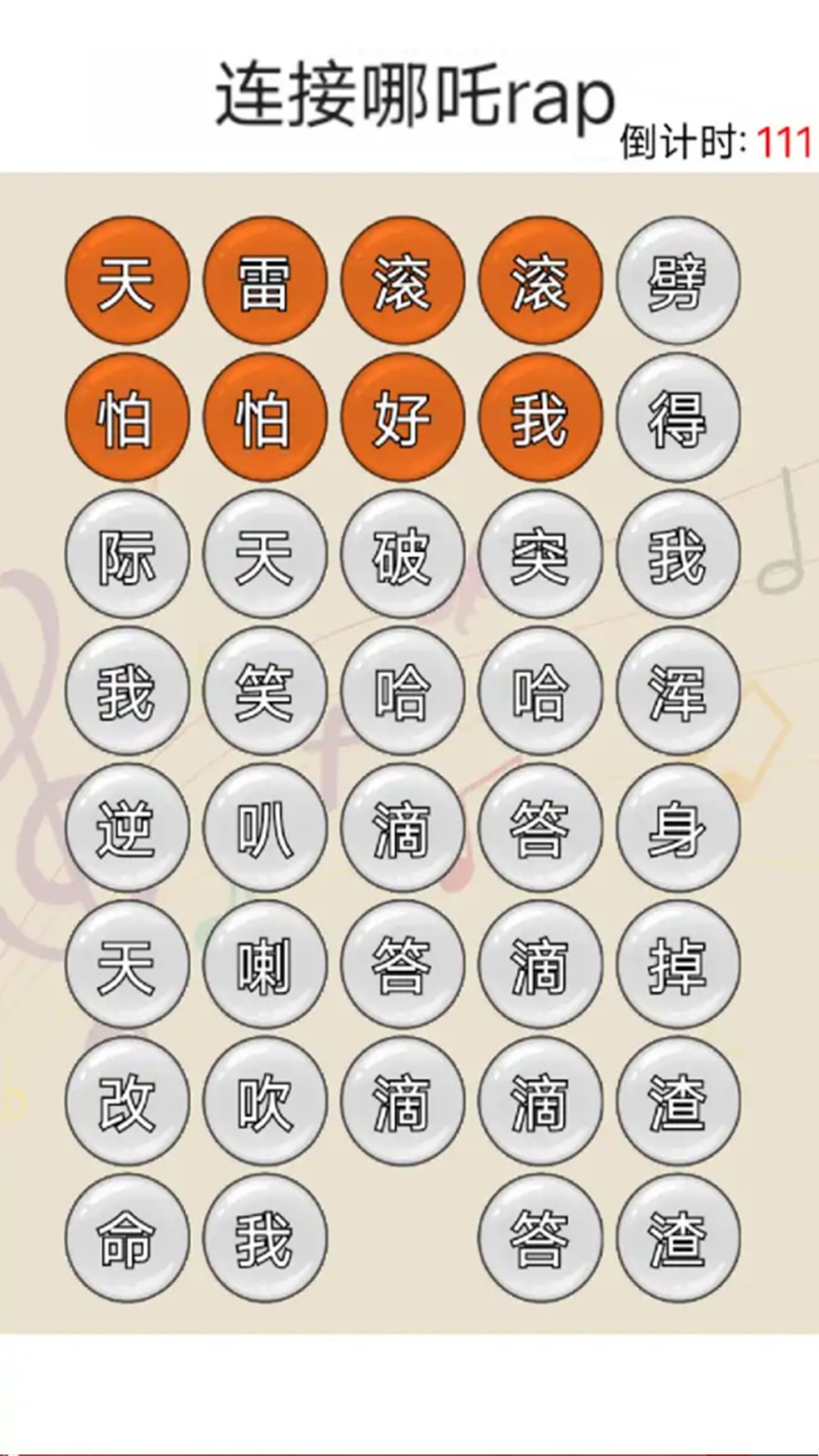The height and width of the screenshot is (1456, 819).
Task: Select the 命 bubble
Action: [x=126, y=1238]
